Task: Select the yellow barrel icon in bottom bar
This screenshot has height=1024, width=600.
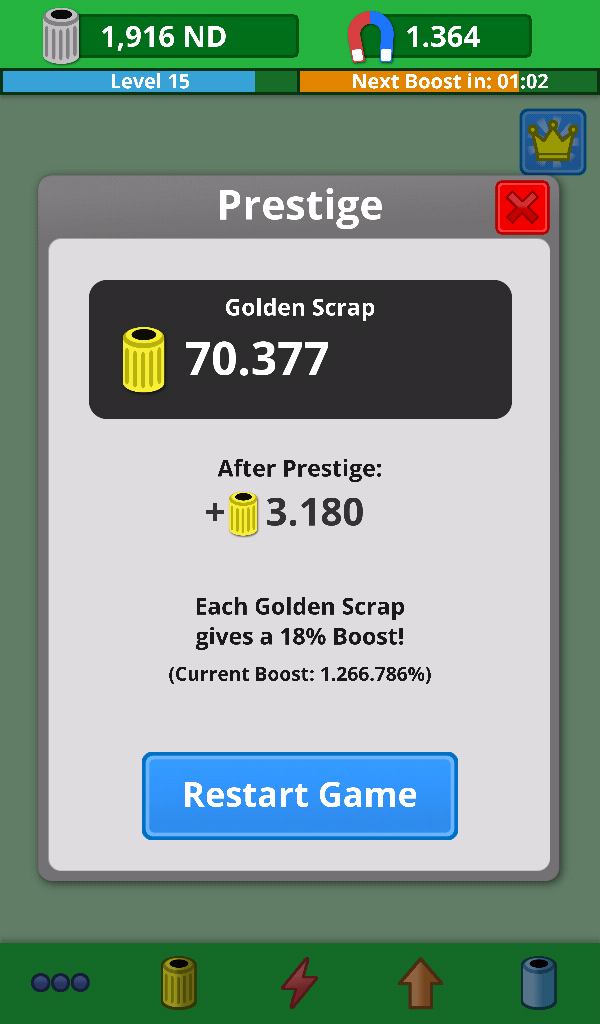Action: tap(180, 982)
